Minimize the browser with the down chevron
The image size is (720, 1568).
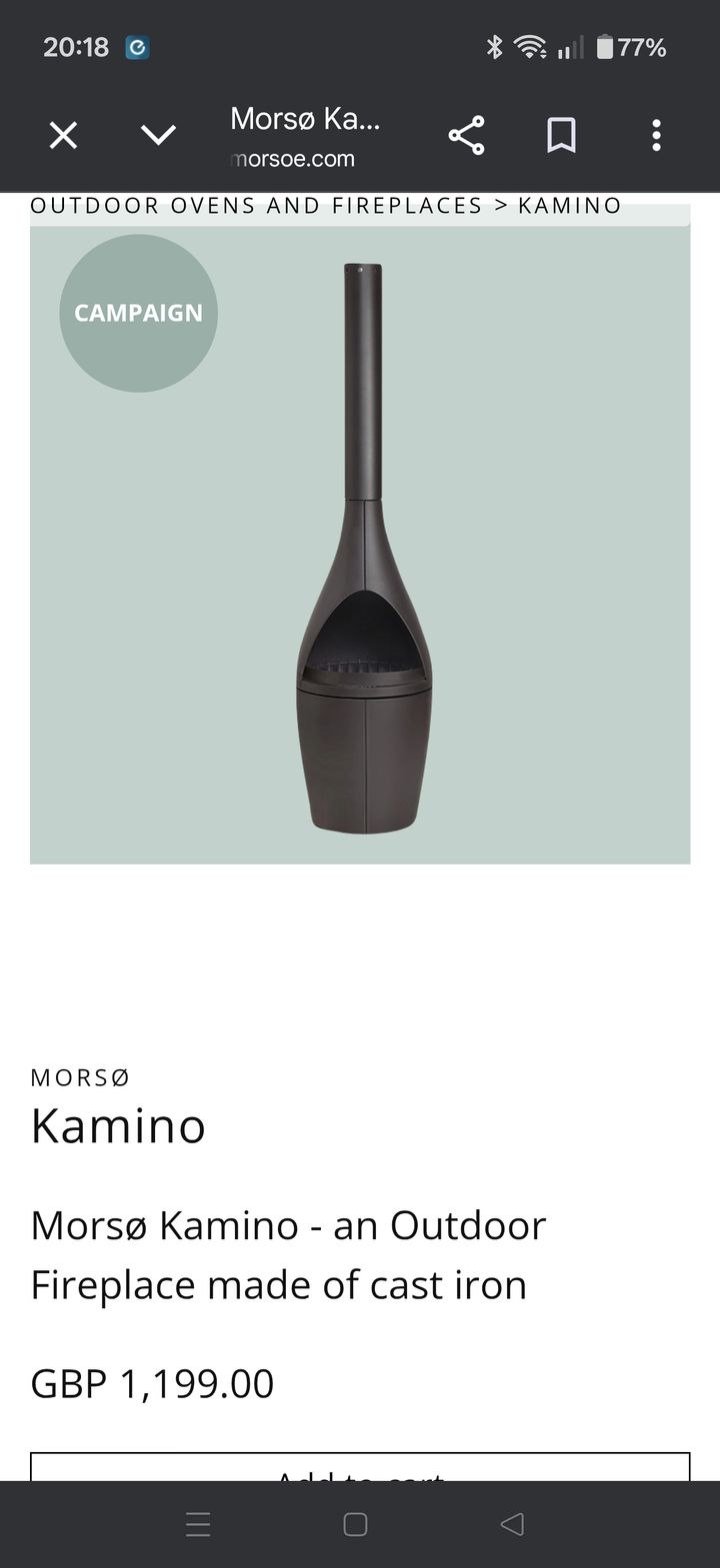158,135
